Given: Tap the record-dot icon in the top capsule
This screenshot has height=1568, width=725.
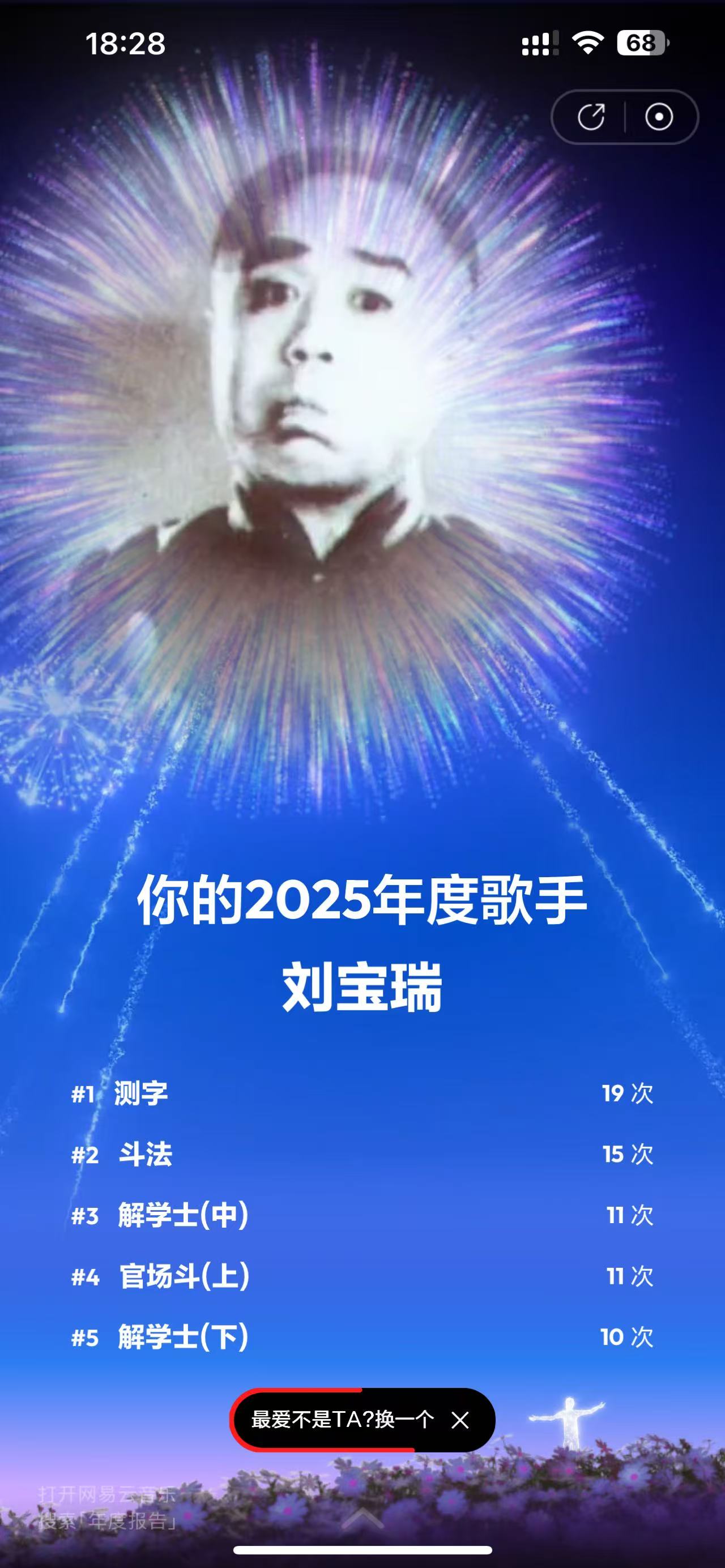Looking at the screenshot, I should tap(659, 117).
